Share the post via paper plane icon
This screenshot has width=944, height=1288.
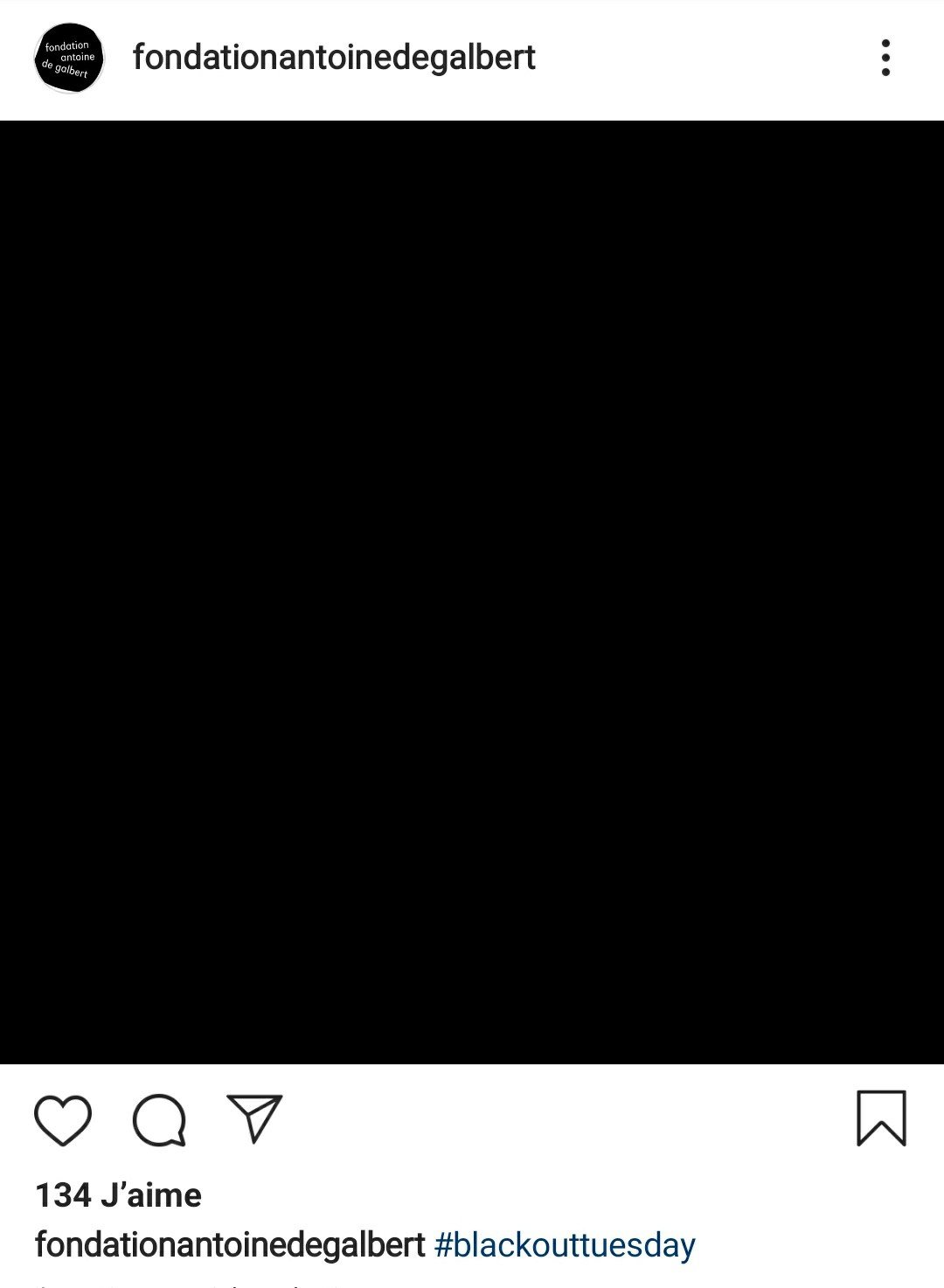(x=254, y=1118)
